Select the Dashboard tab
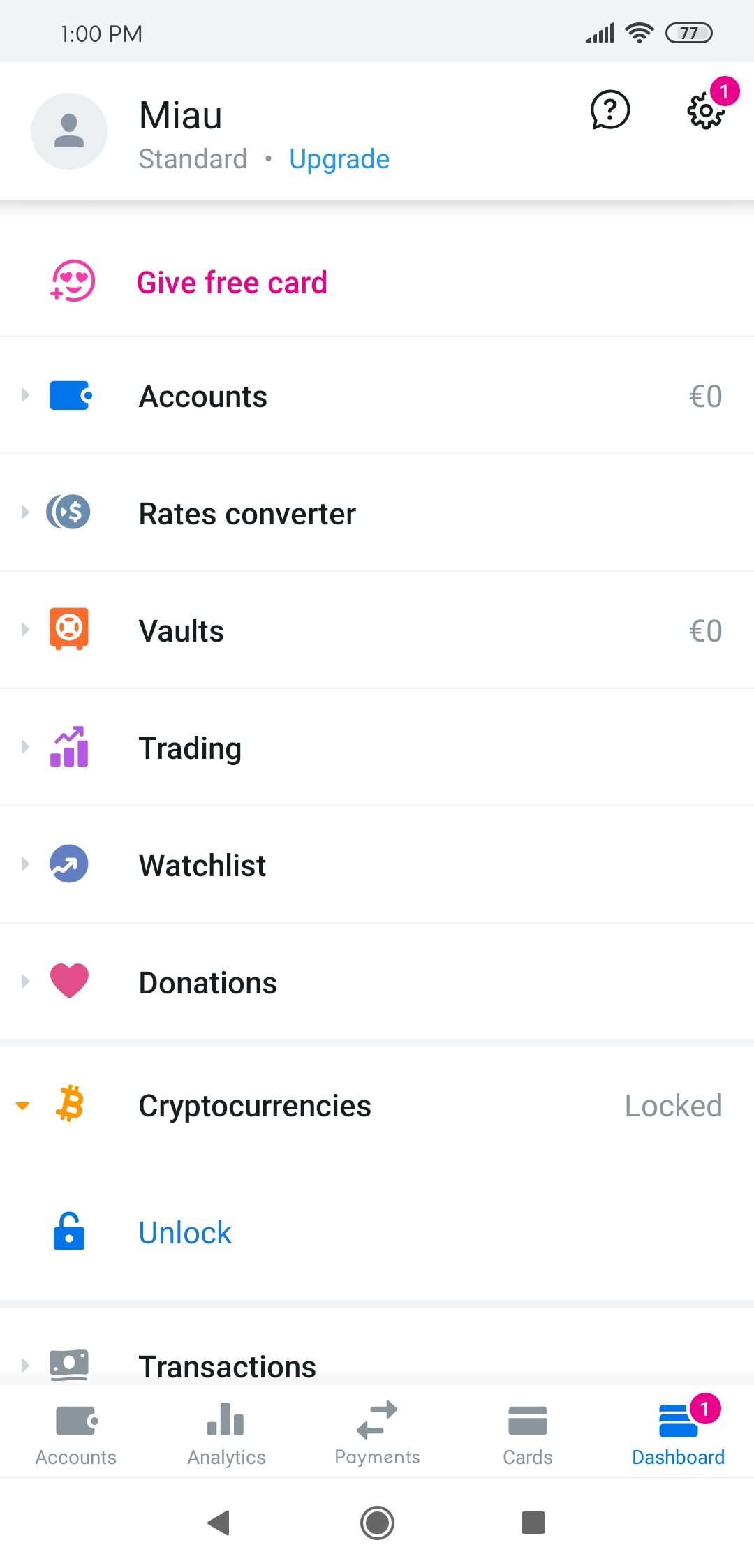This screenshot has height=1568, width=754. click(679, 1433)
